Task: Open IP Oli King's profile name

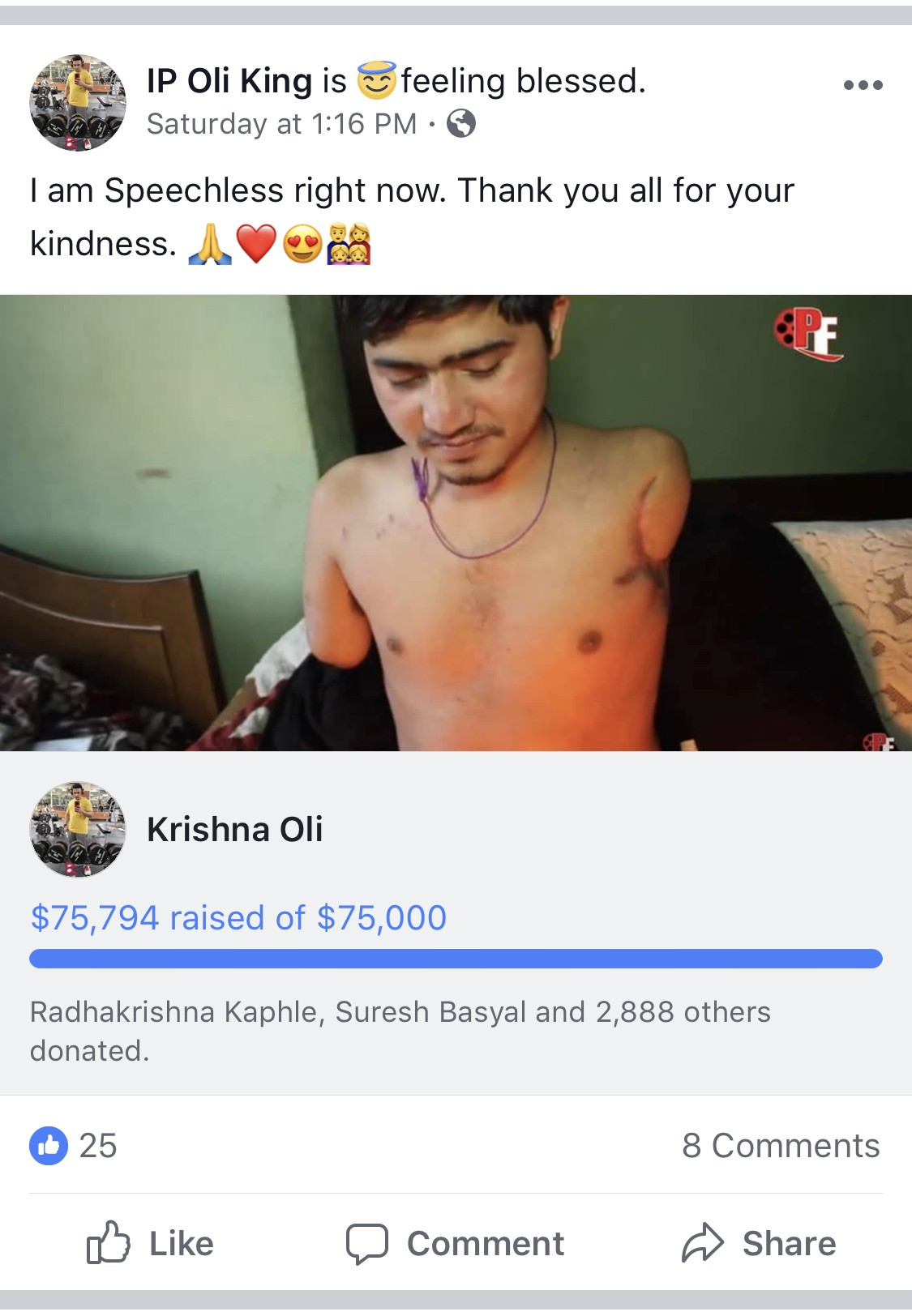Action: pyautogui.click(x=229, y=81)
